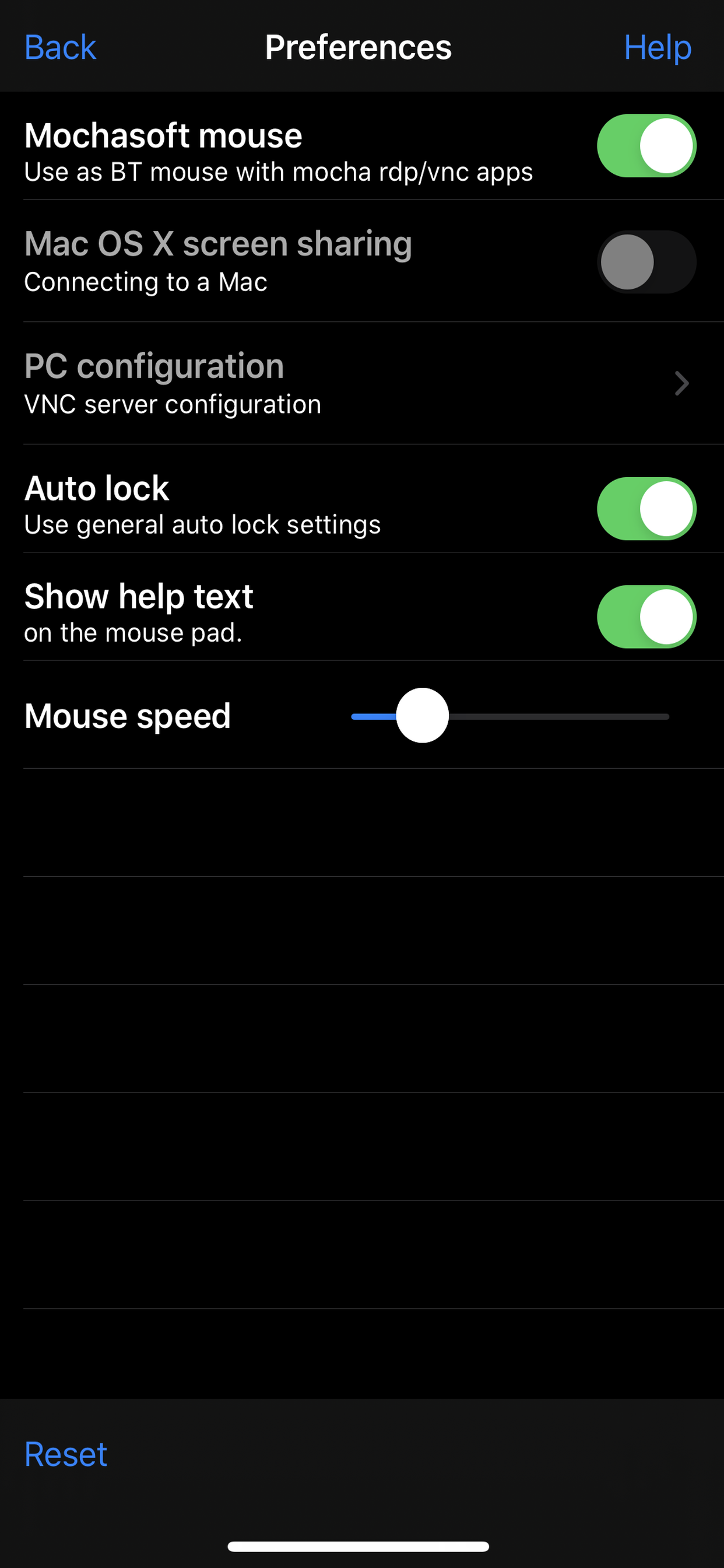Tap the home indicator bar

(358, 1545)
